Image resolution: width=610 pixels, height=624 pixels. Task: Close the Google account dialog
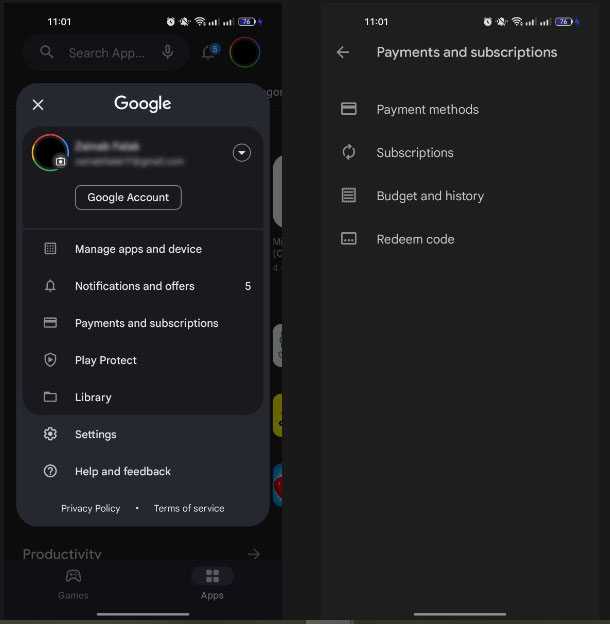click(x=38, y=105)
